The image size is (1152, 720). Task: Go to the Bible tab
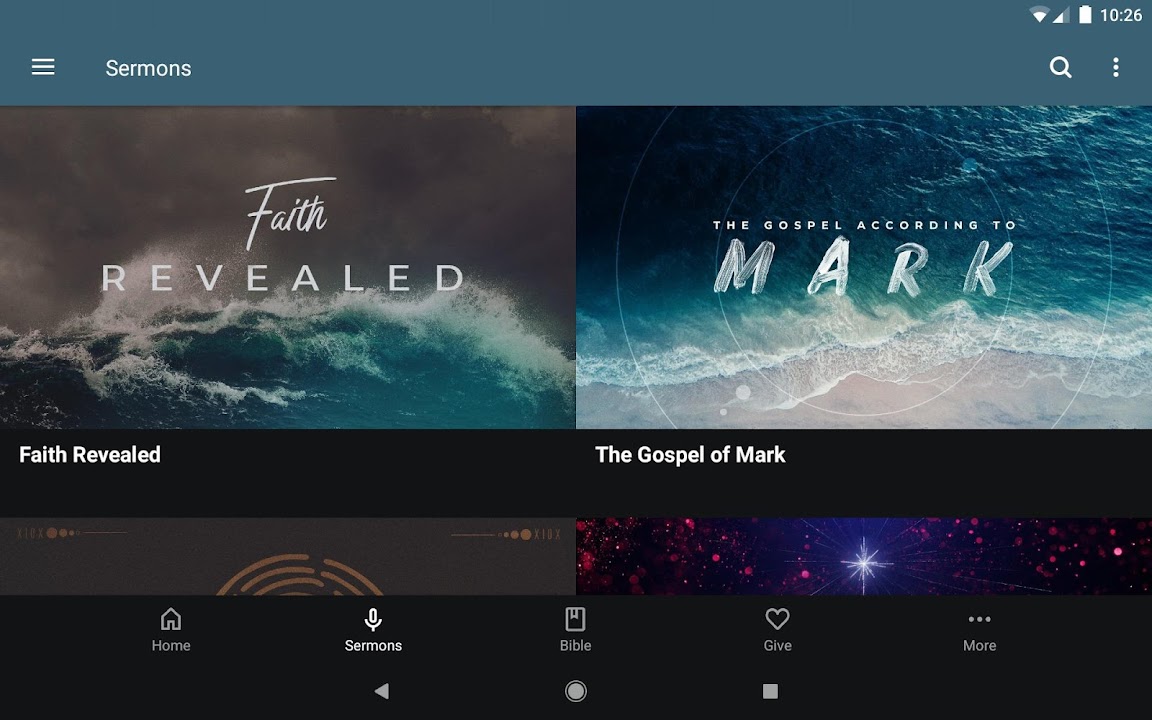(x=575, y=630)
